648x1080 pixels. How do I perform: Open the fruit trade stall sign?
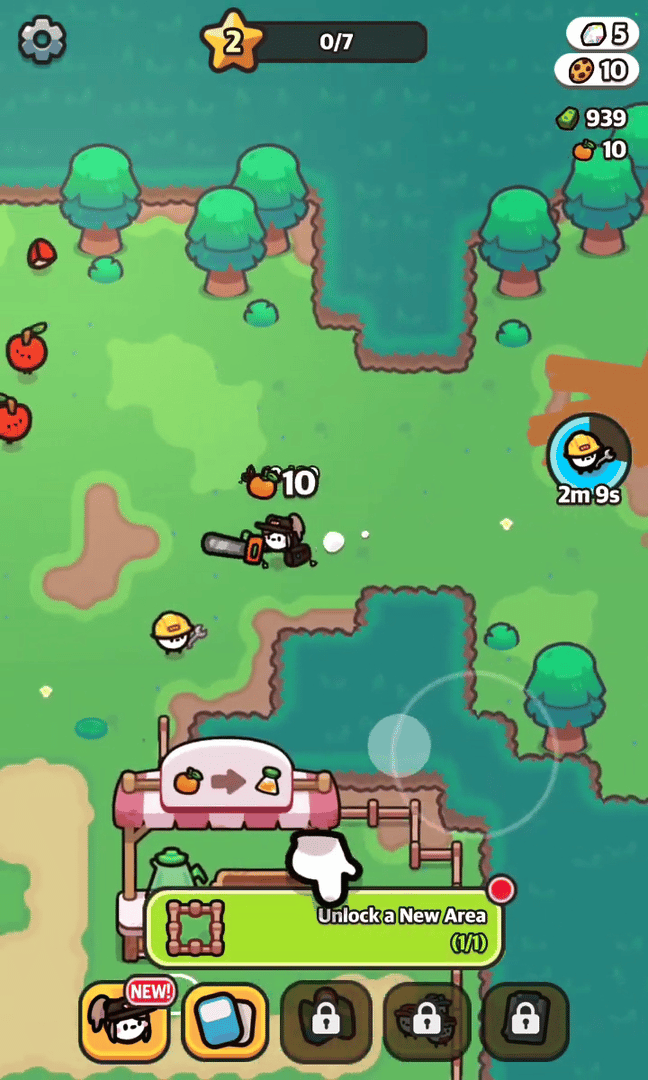[226, 780]
